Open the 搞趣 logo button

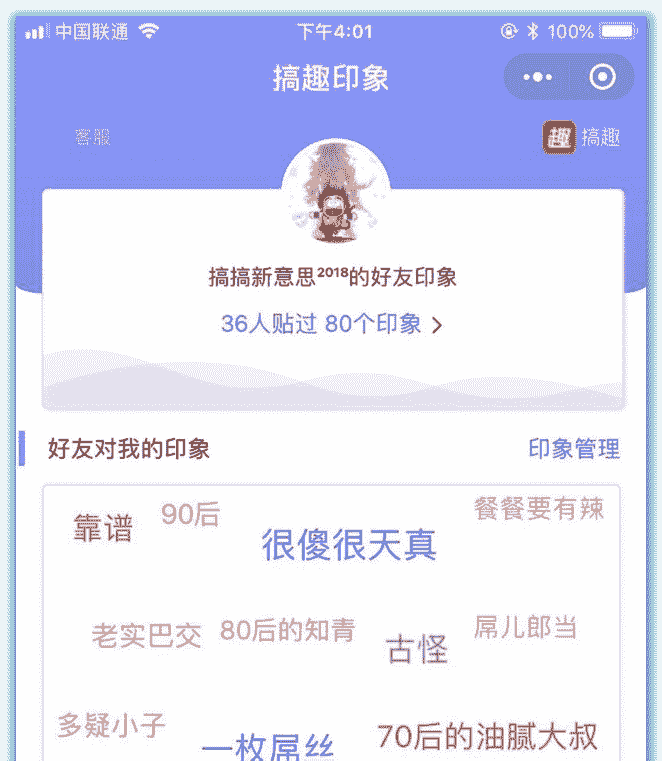pos(582,138)
